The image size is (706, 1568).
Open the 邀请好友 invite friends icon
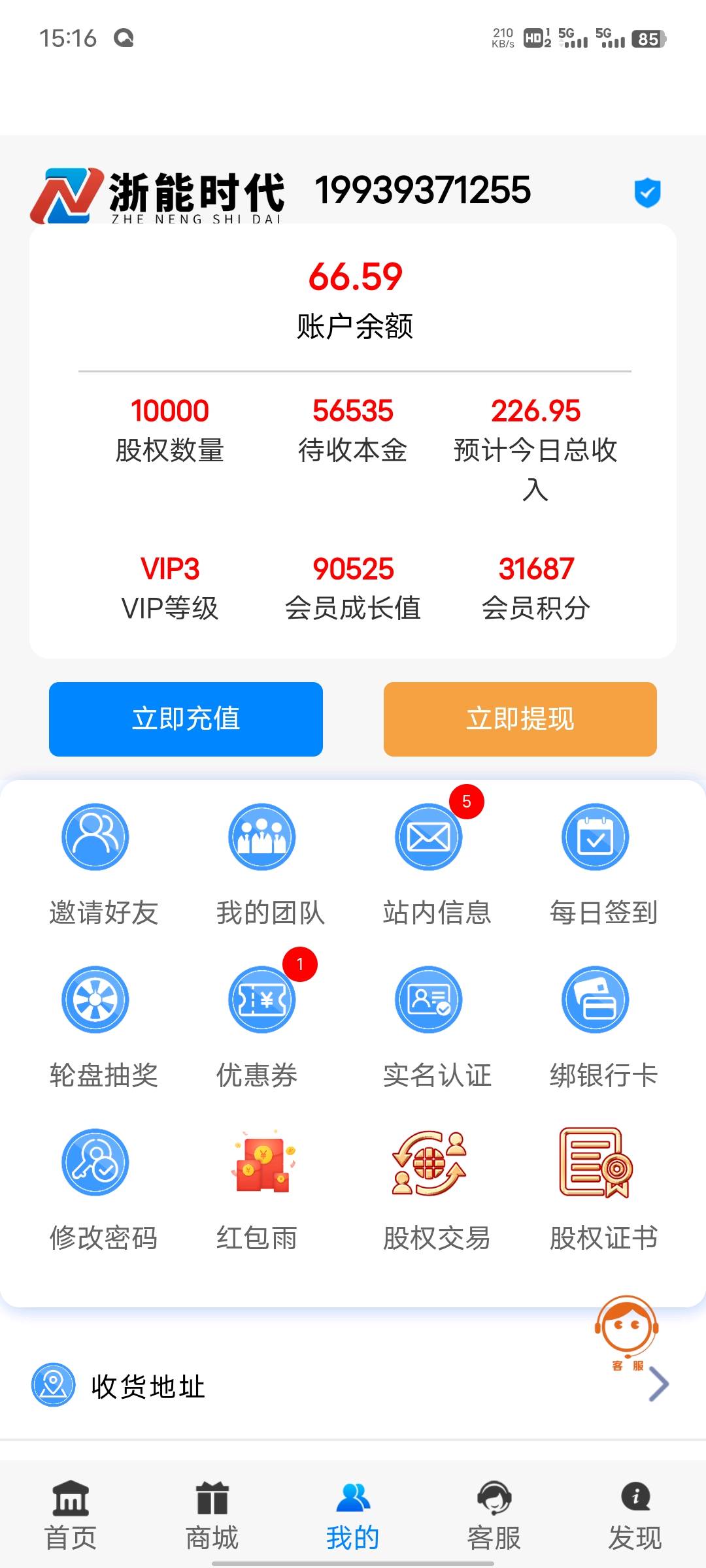tap(94, 837)
